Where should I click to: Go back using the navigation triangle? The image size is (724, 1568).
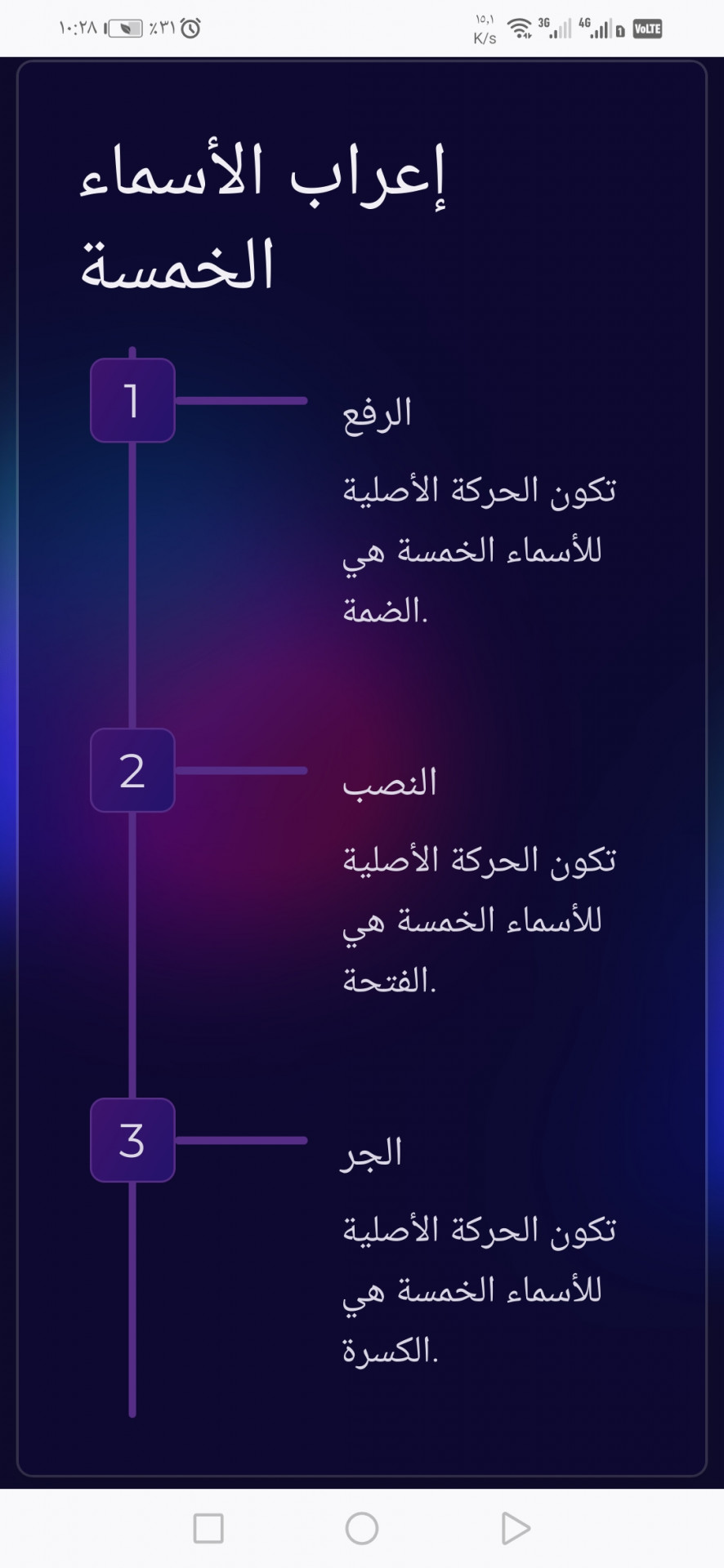click(x=515, y=1528)
